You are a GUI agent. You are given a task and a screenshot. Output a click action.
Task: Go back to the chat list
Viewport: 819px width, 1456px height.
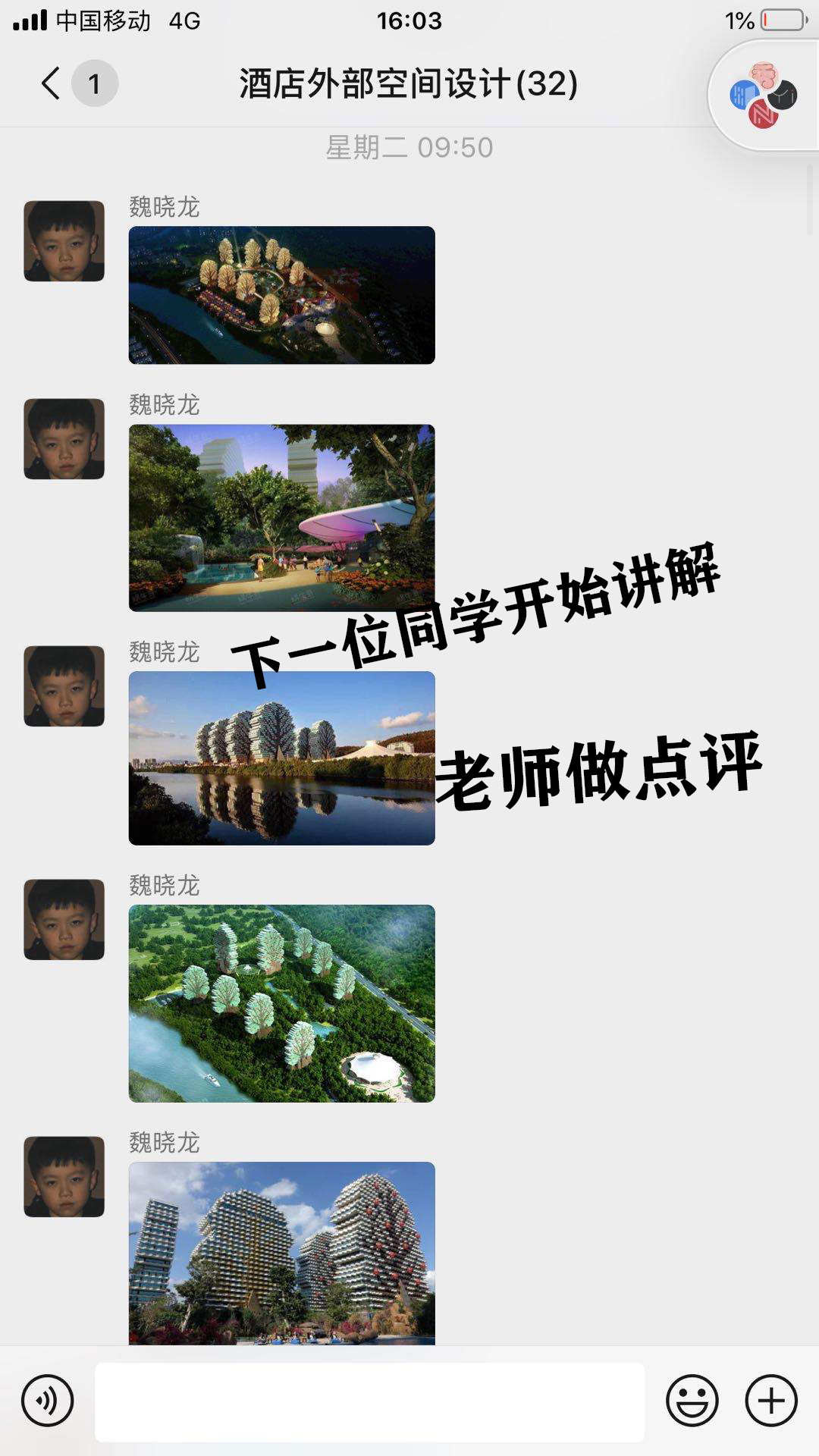(x=51, y=83)
